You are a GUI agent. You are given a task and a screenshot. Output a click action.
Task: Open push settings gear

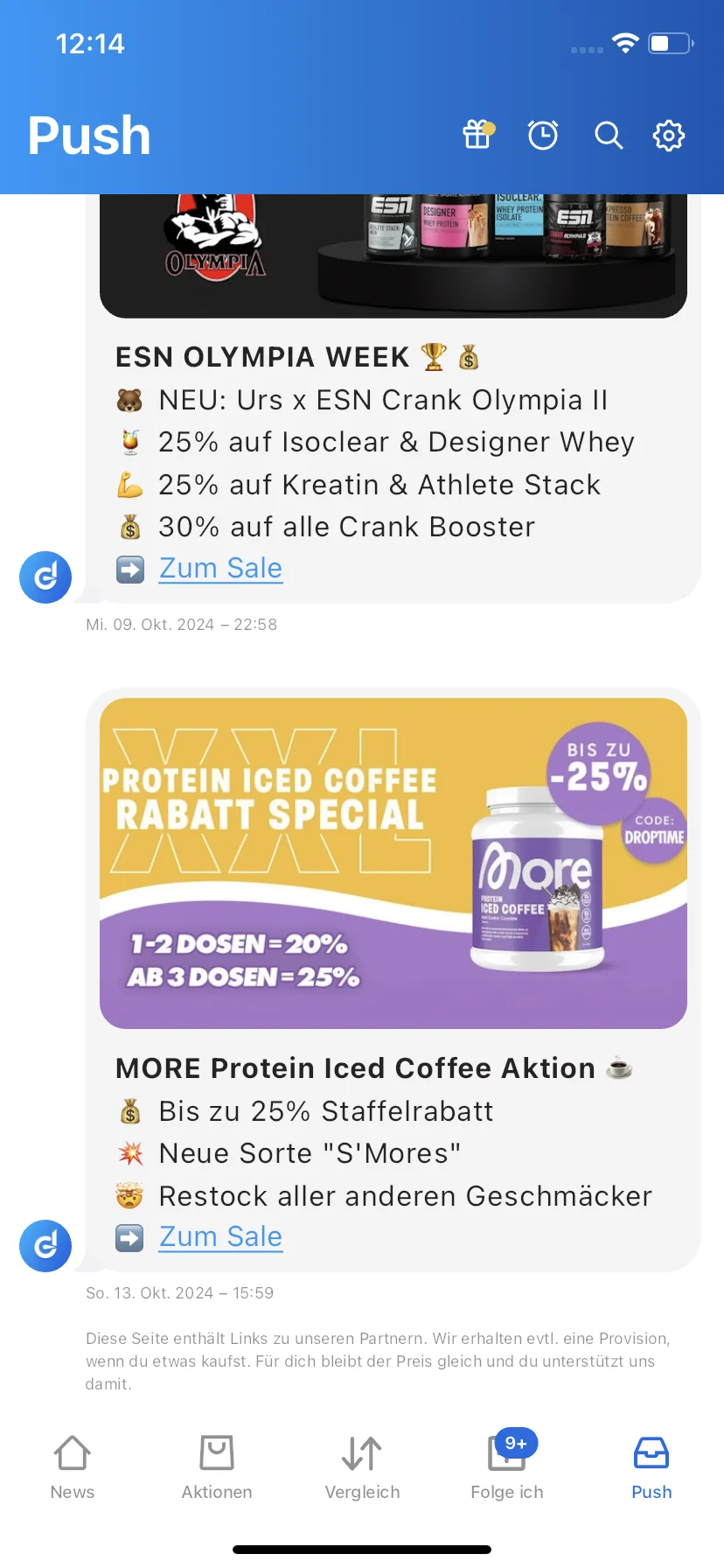669,136
